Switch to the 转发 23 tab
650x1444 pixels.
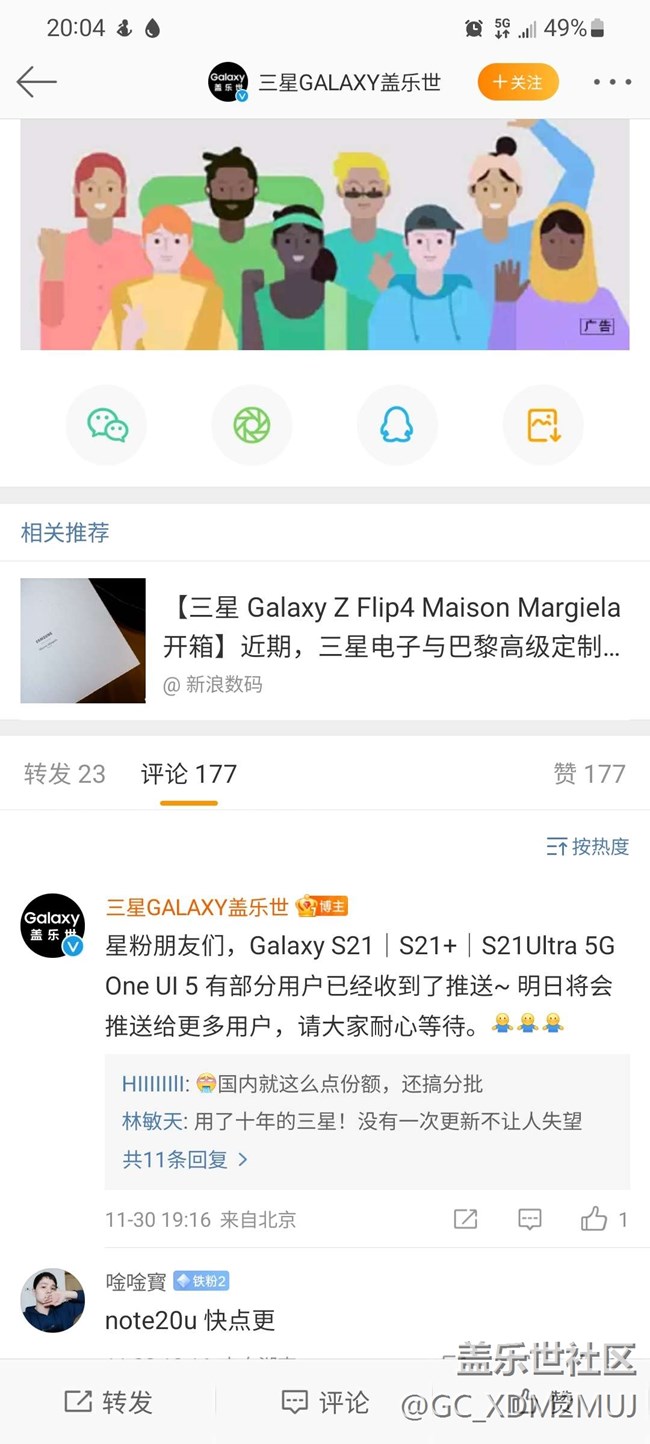tap(64, 774)
